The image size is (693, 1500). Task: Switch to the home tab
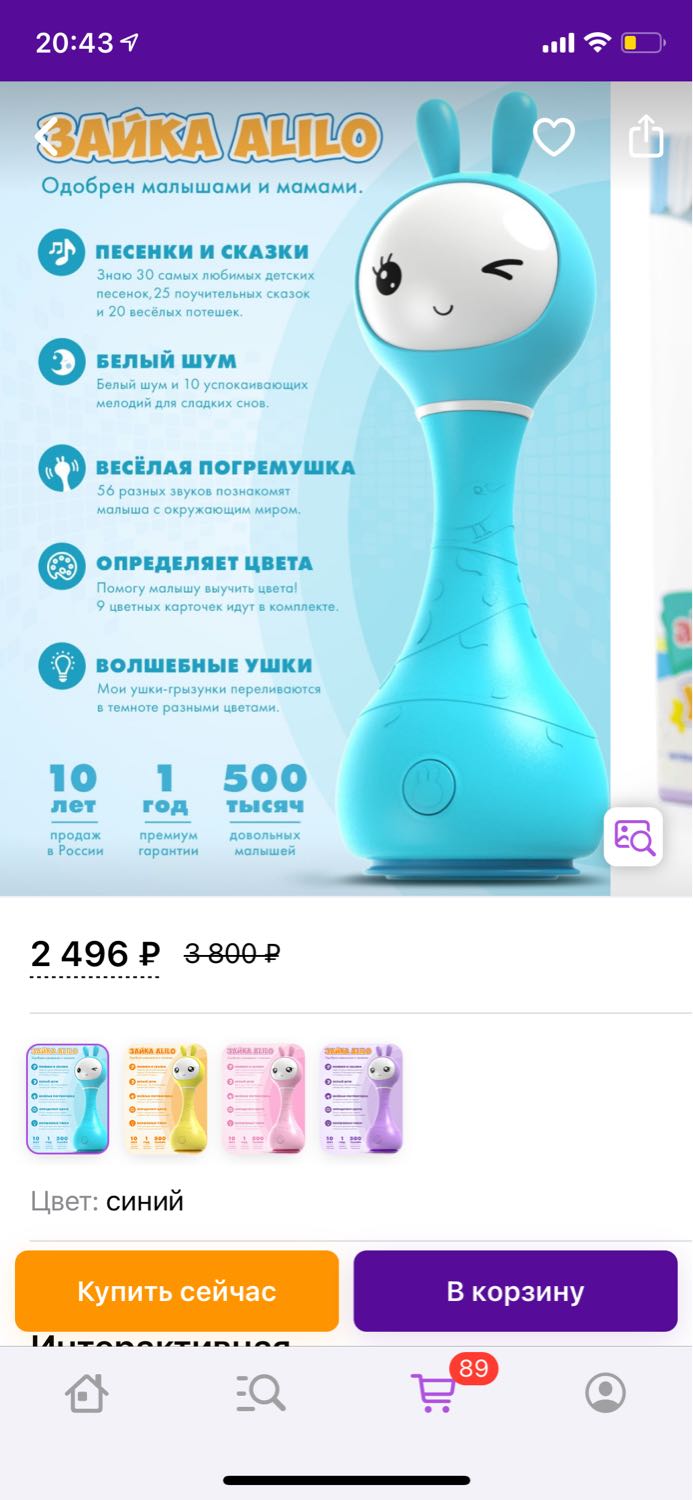point(86,1392)
